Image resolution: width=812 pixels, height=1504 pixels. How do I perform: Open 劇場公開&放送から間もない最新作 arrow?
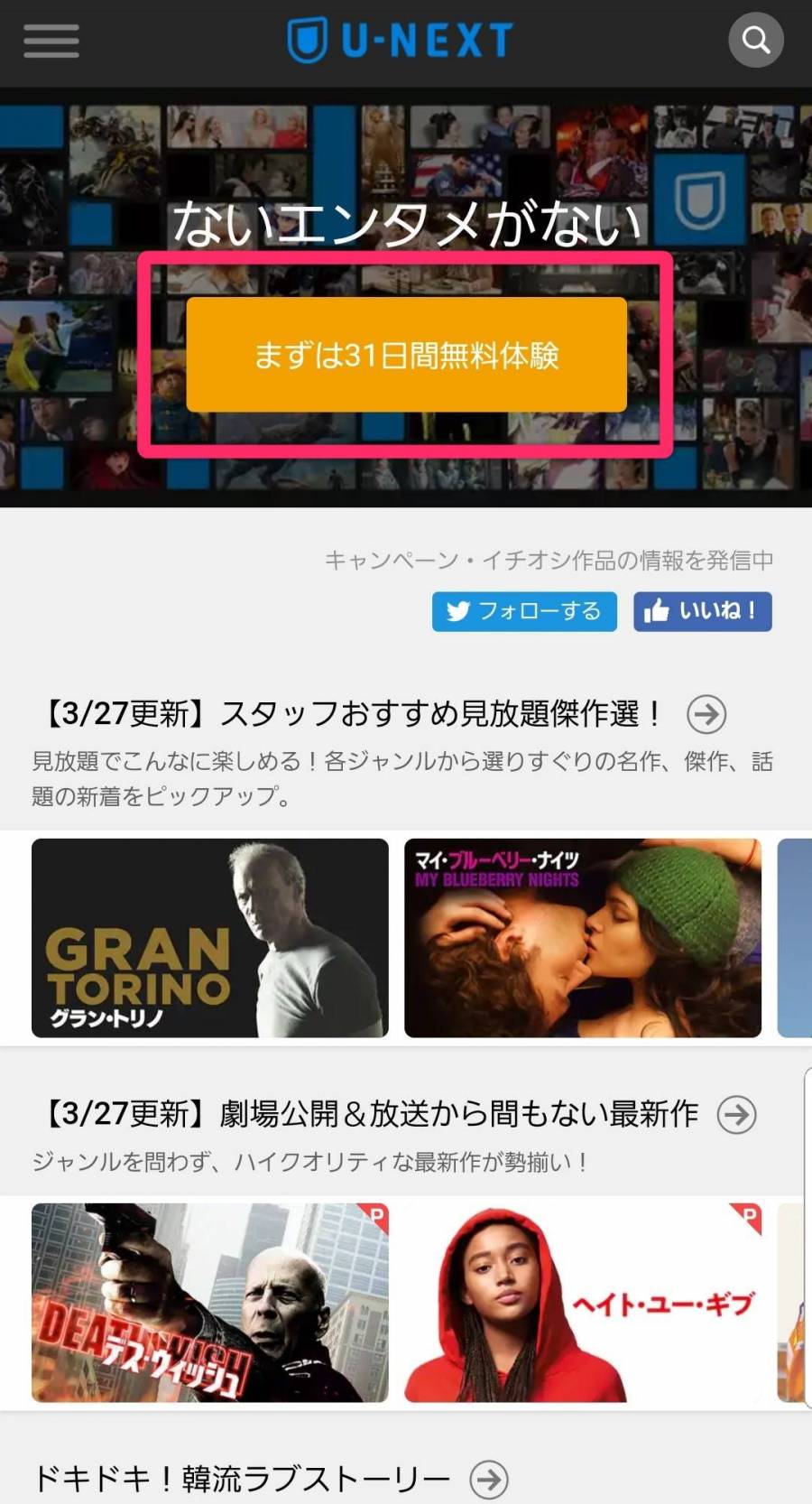pyautogui.click(x=736, y=1115)
